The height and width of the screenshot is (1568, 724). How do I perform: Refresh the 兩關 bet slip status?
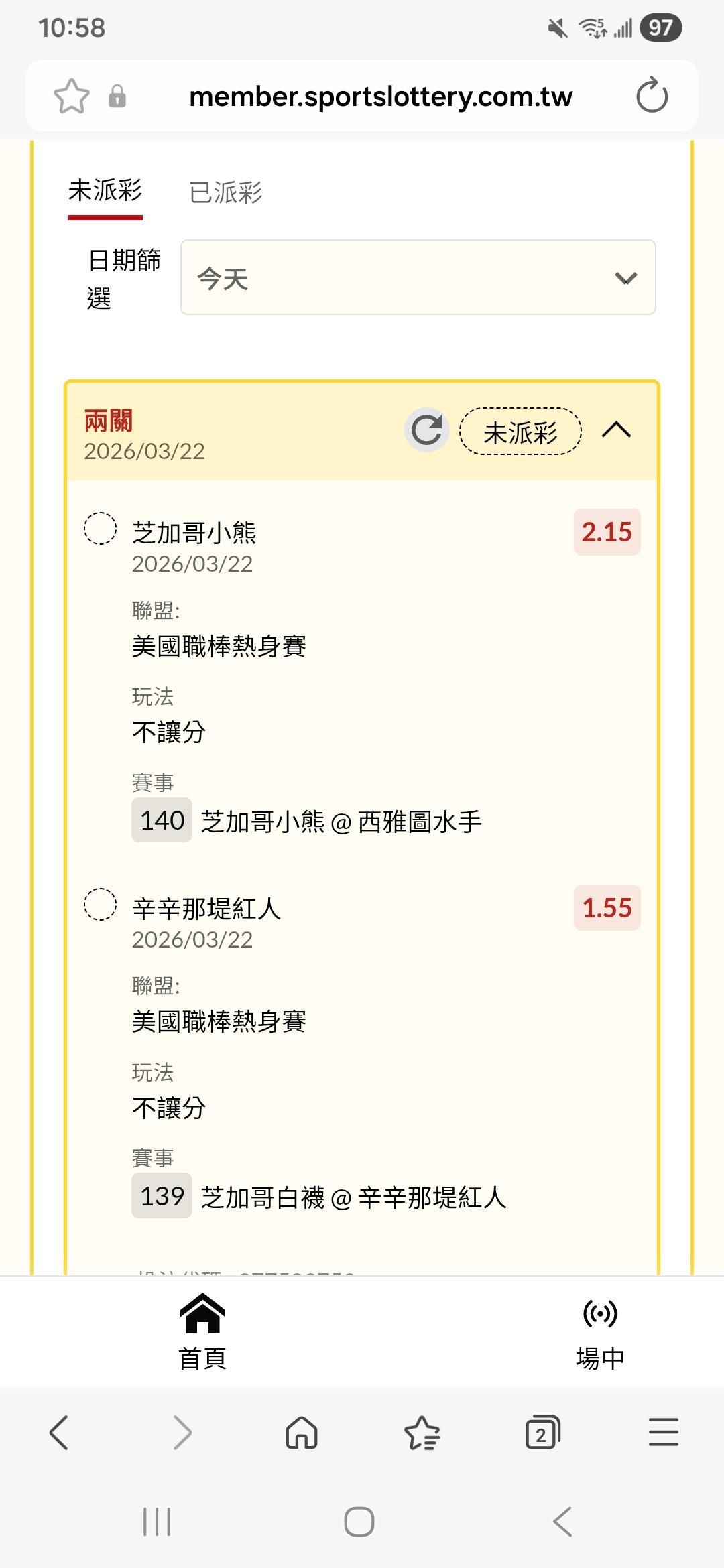(x=426, y=430)
